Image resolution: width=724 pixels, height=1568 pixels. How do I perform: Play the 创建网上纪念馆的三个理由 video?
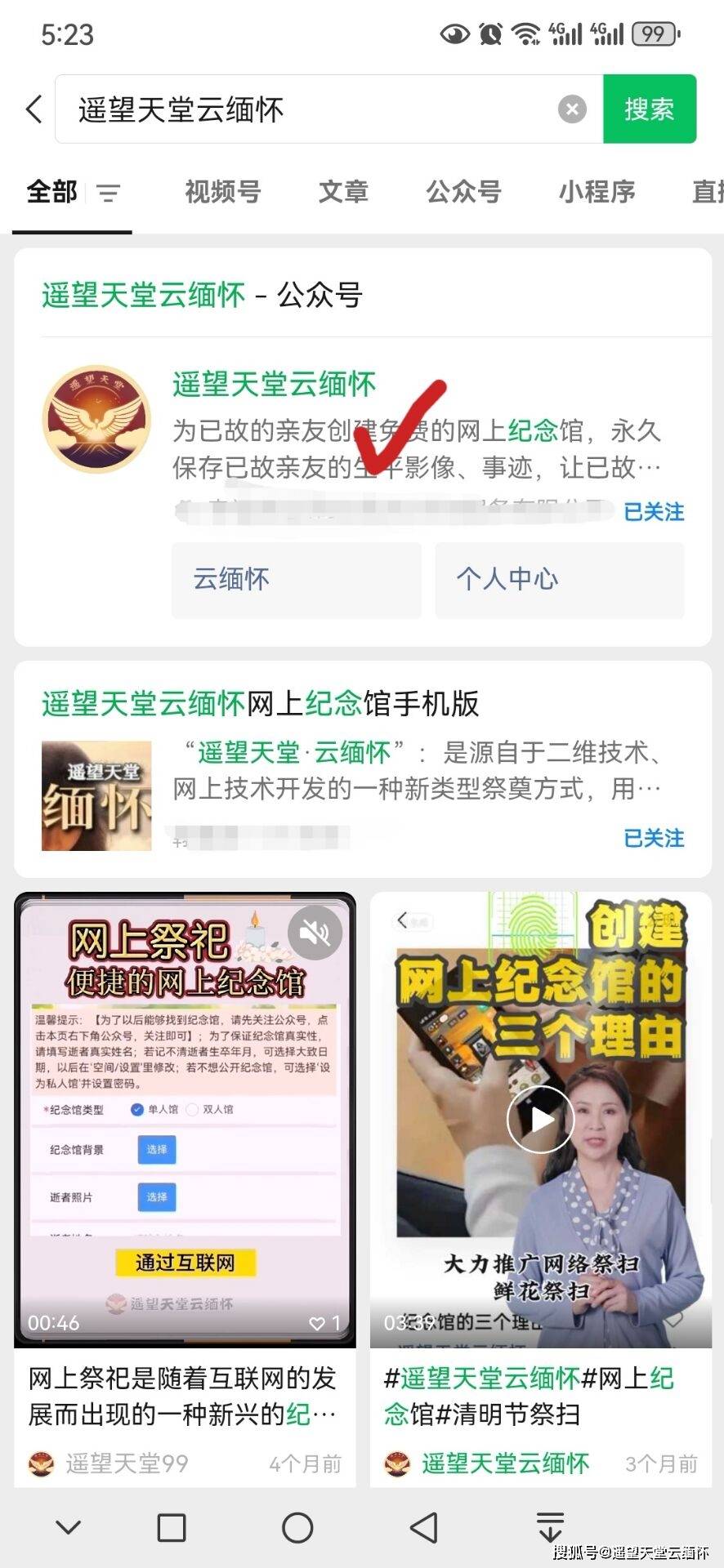(x=540, y=1120)
